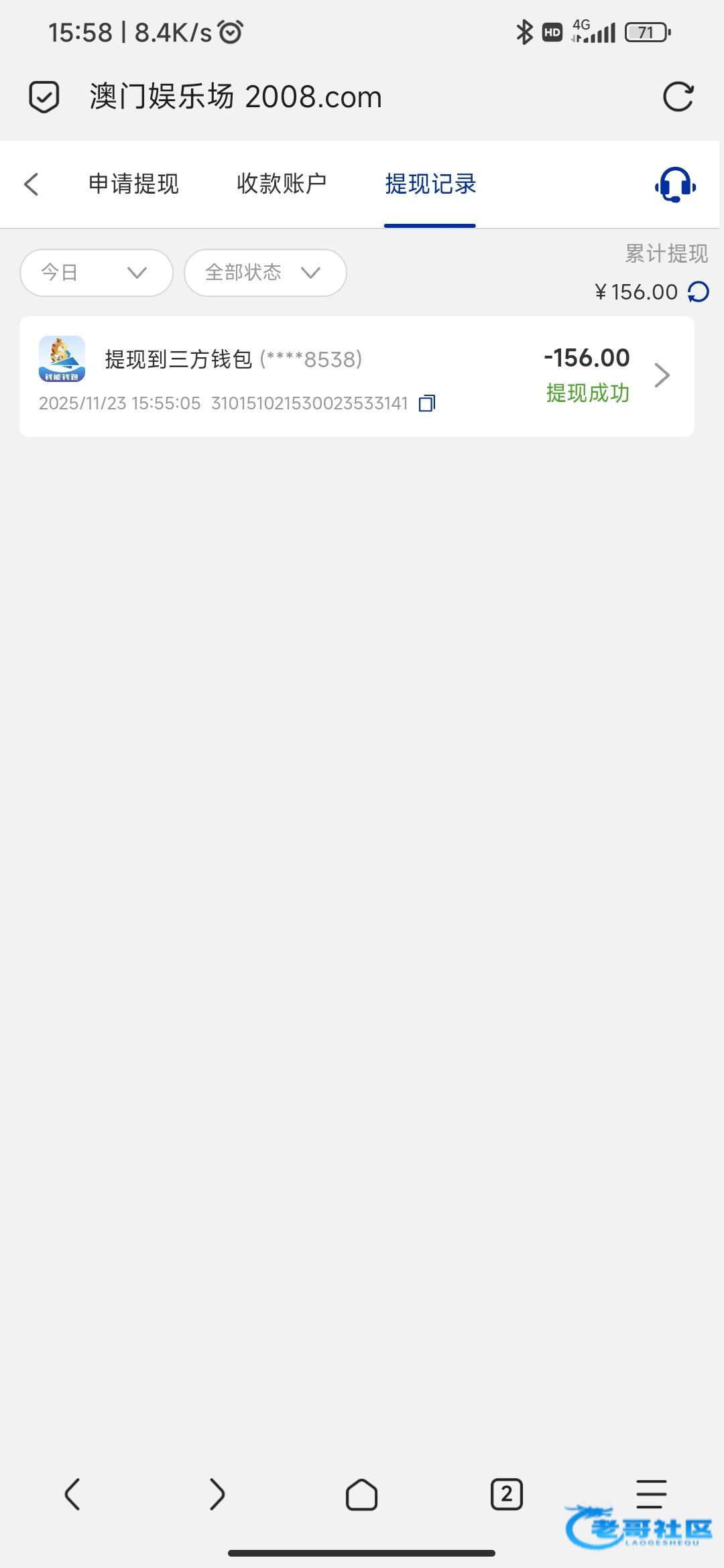Navigate back in browser toolbar
Viewport: 724px width, 1568px height.
coord(72,1495)
